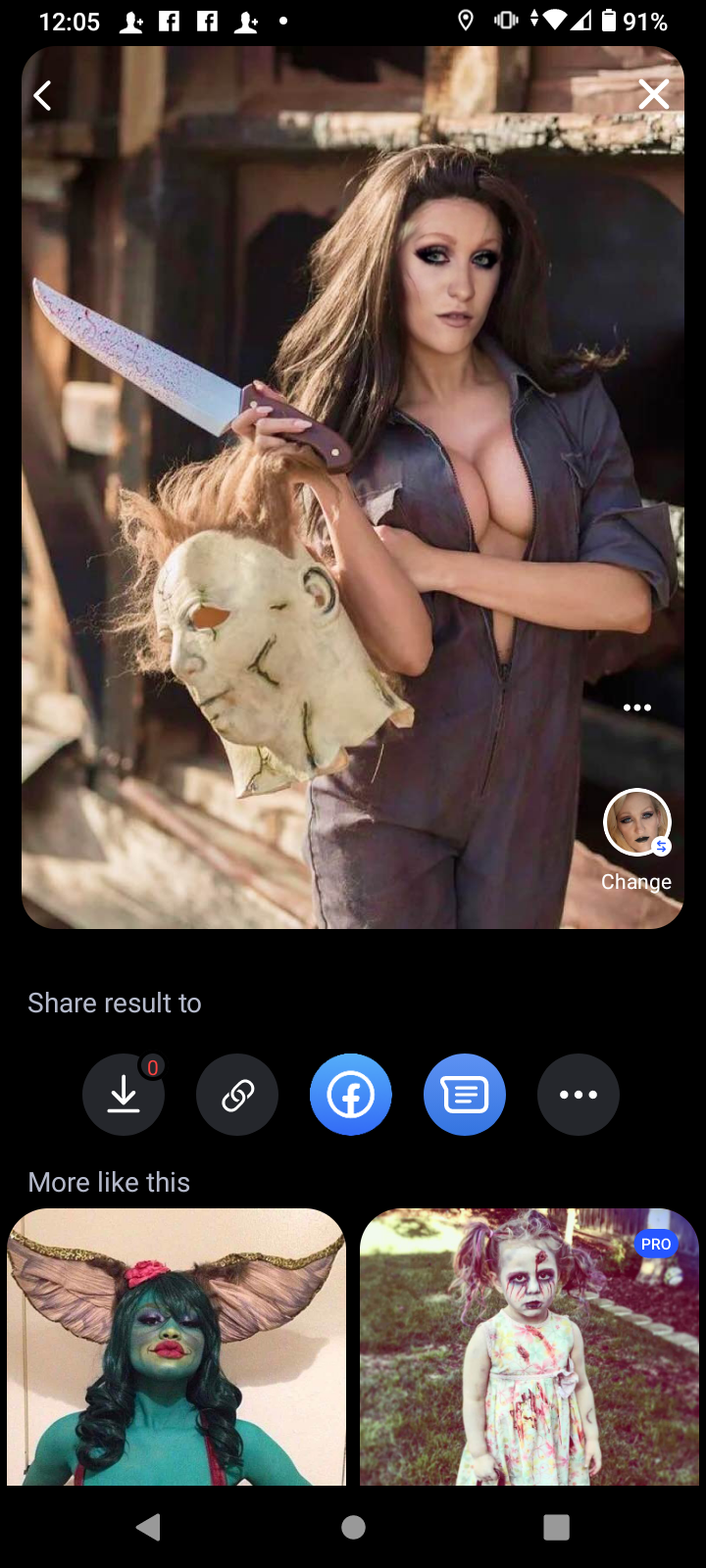706x1568 pixels.
Task: Download the result image
Action: click(x=124, y=1095)
